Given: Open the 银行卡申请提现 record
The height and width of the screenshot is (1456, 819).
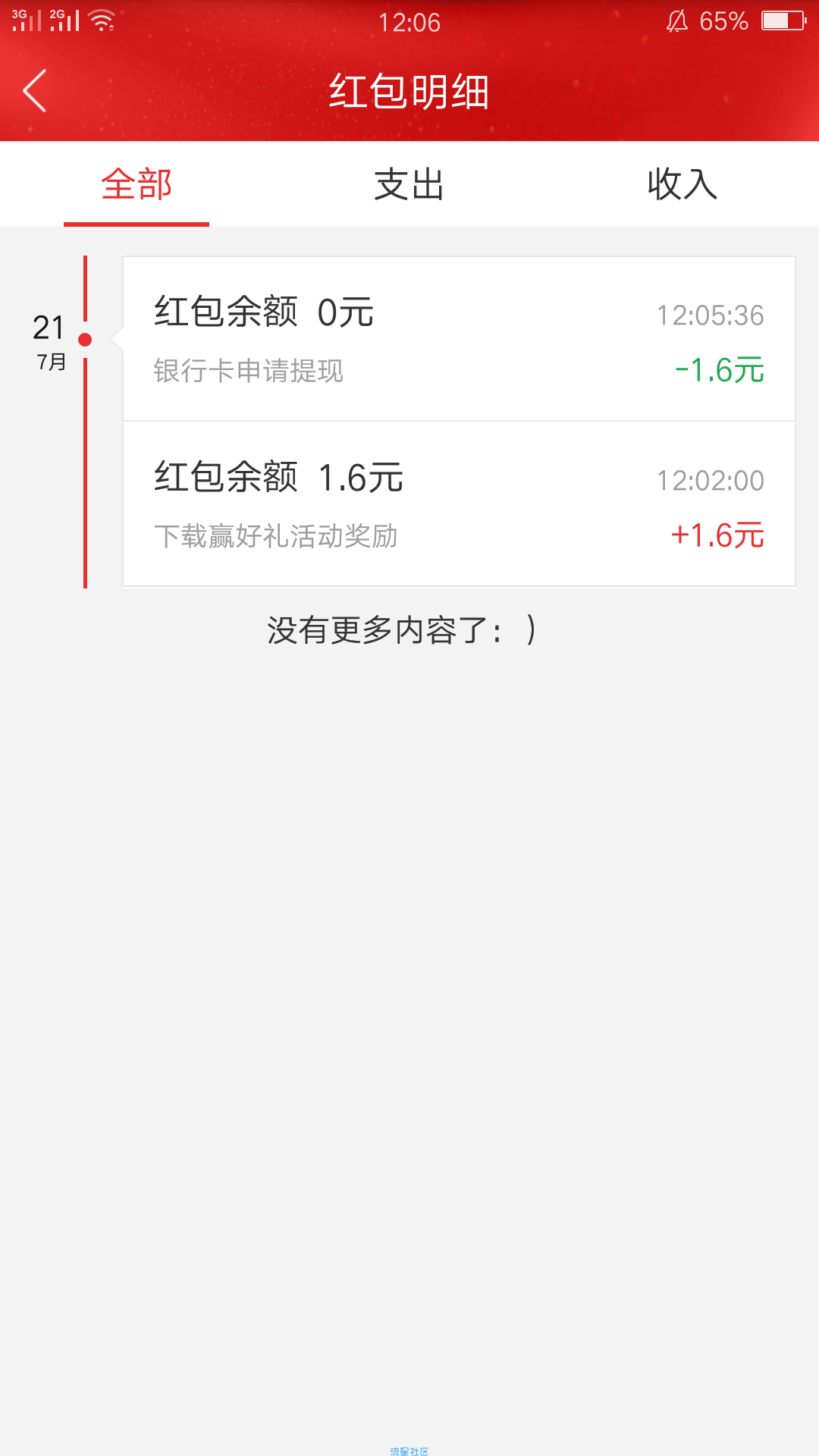Looking at the screenshot, I should [x=459, y=339].
